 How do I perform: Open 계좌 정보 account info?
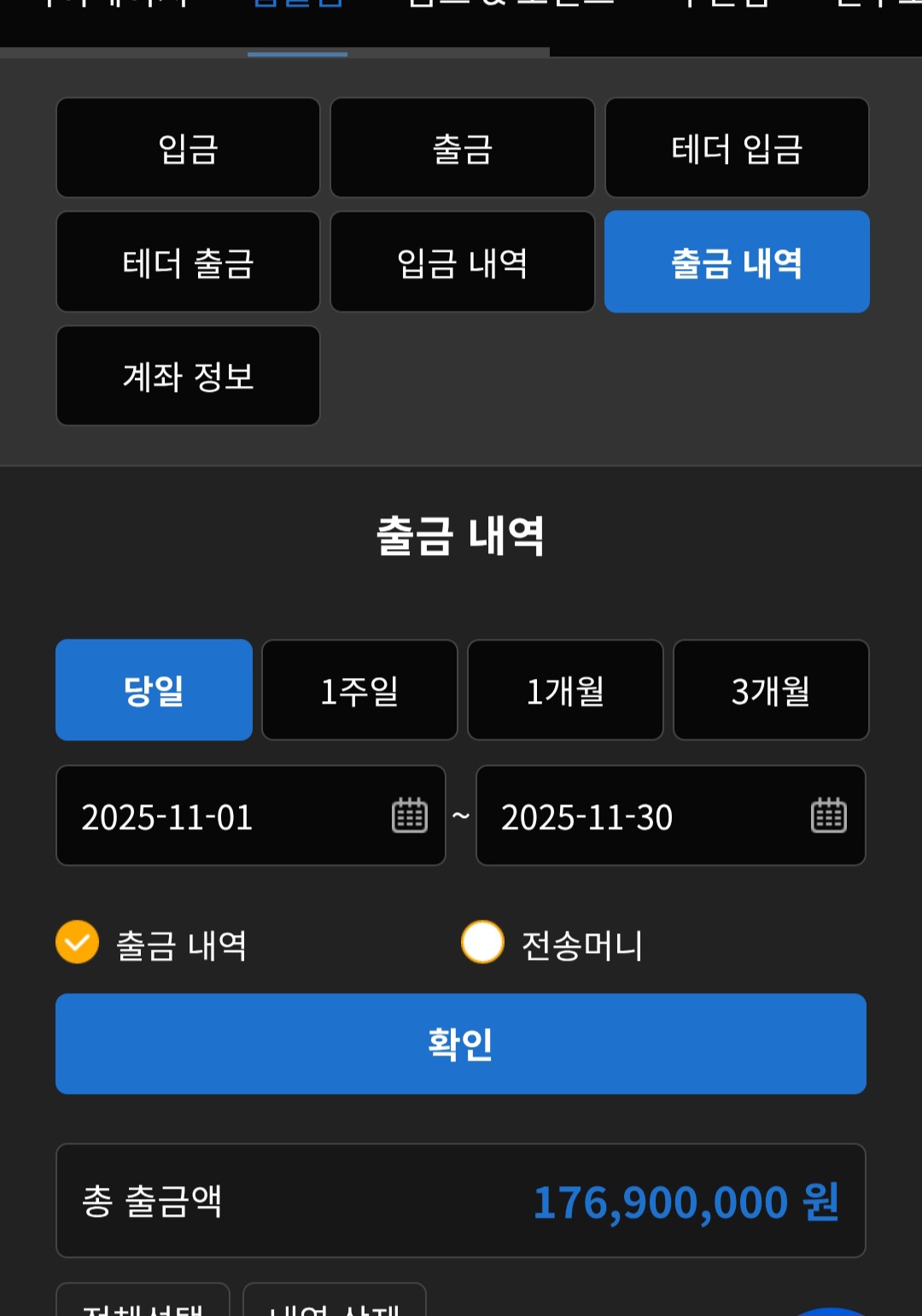(x=188, y=376)
